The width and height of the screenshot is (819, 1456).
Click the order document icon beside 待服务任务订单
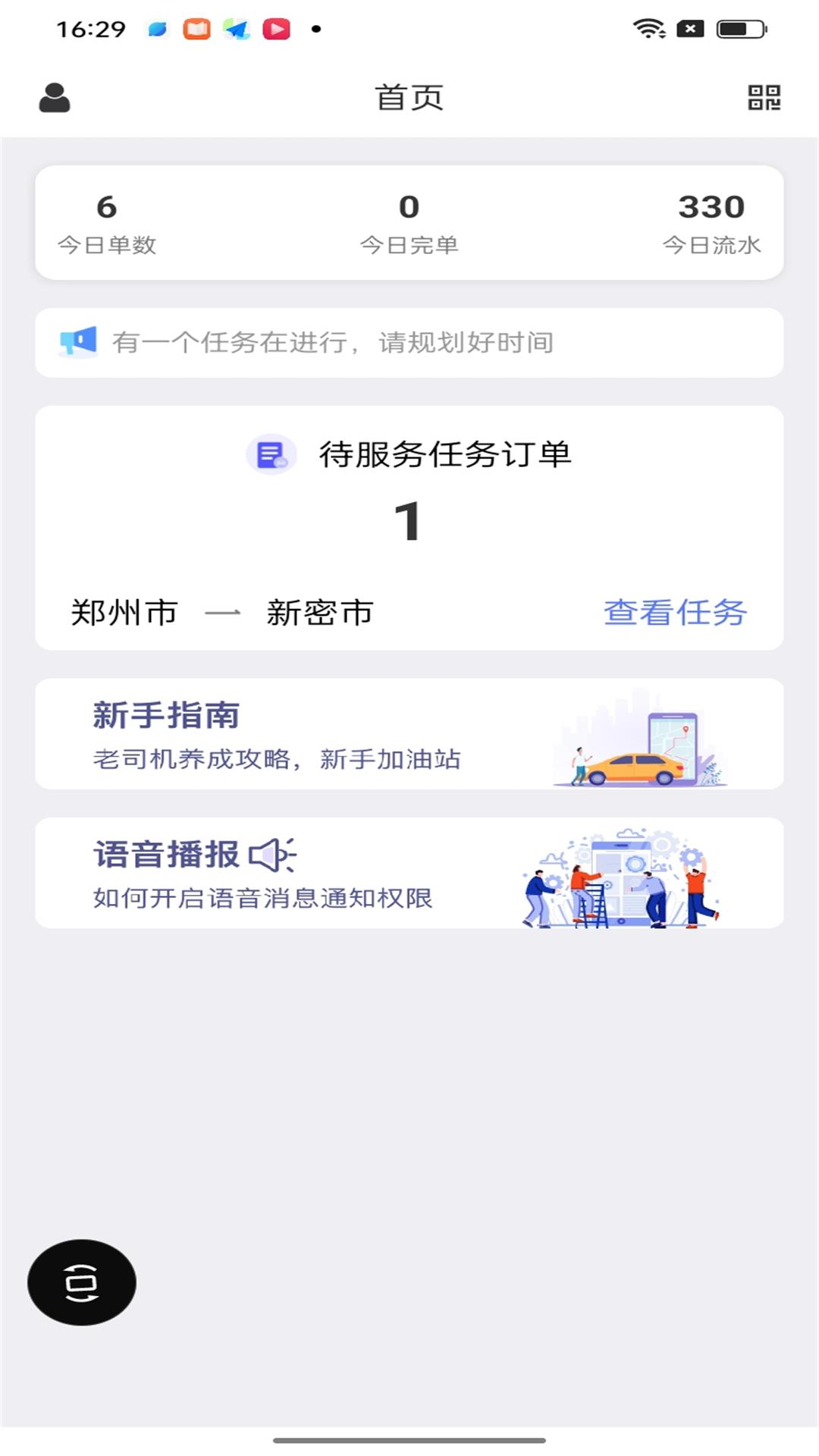click(272, 455)
